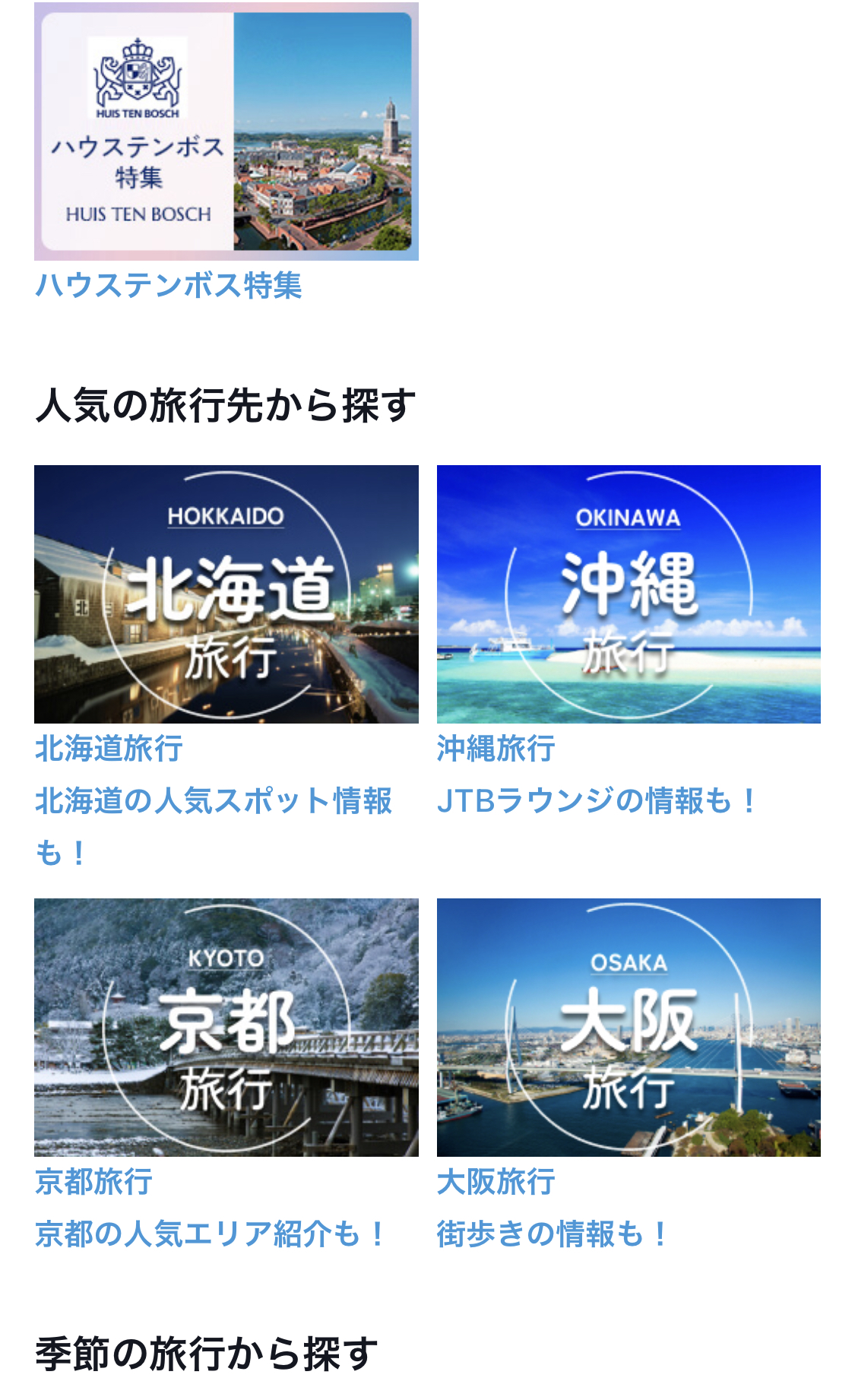Screen dimensions: 855x1400
Task: Go to the 京都旅行 text link
Action: click(x=93, y=1182)
